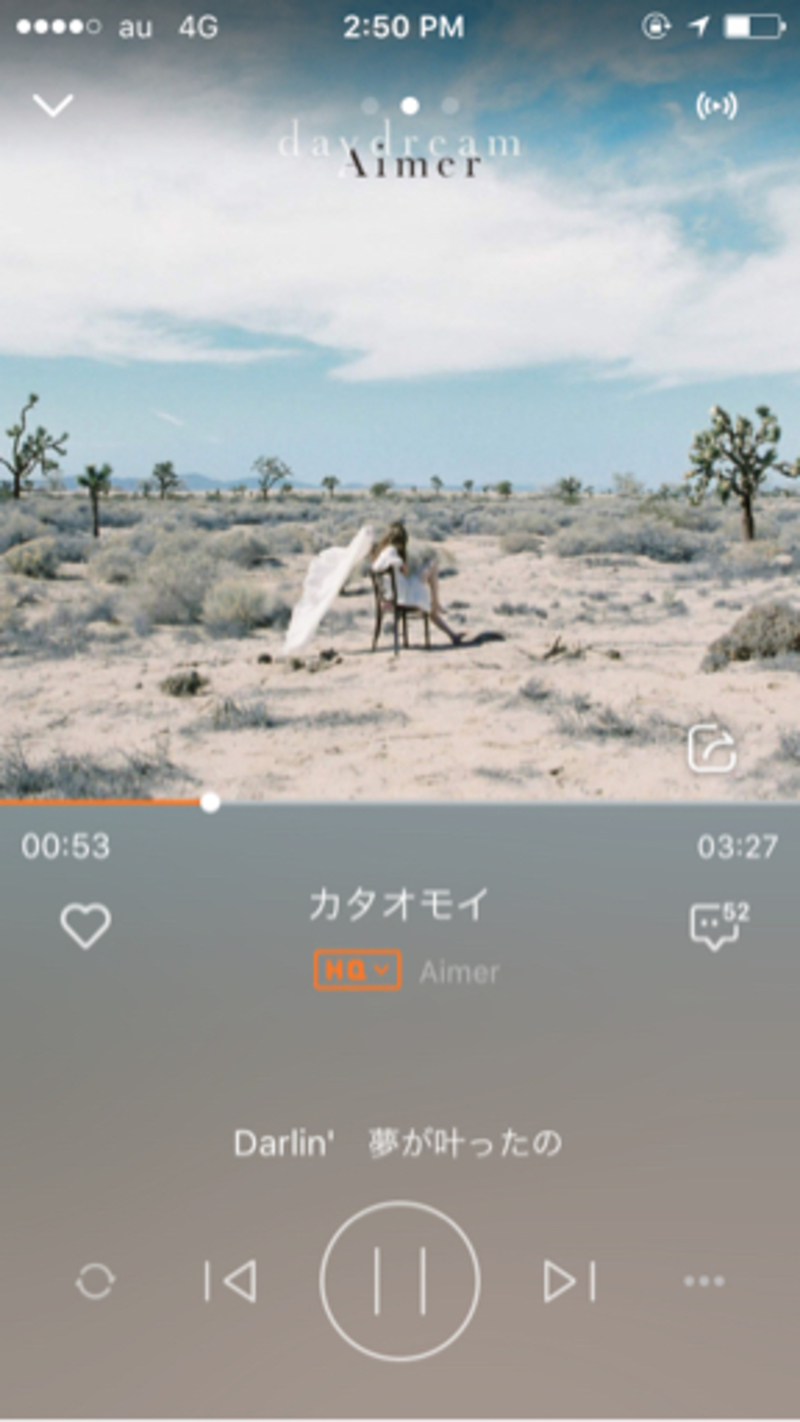The image size is (800, 1422).
Task: Open the HQ quality dropdown
Action: tap(357, 970)
